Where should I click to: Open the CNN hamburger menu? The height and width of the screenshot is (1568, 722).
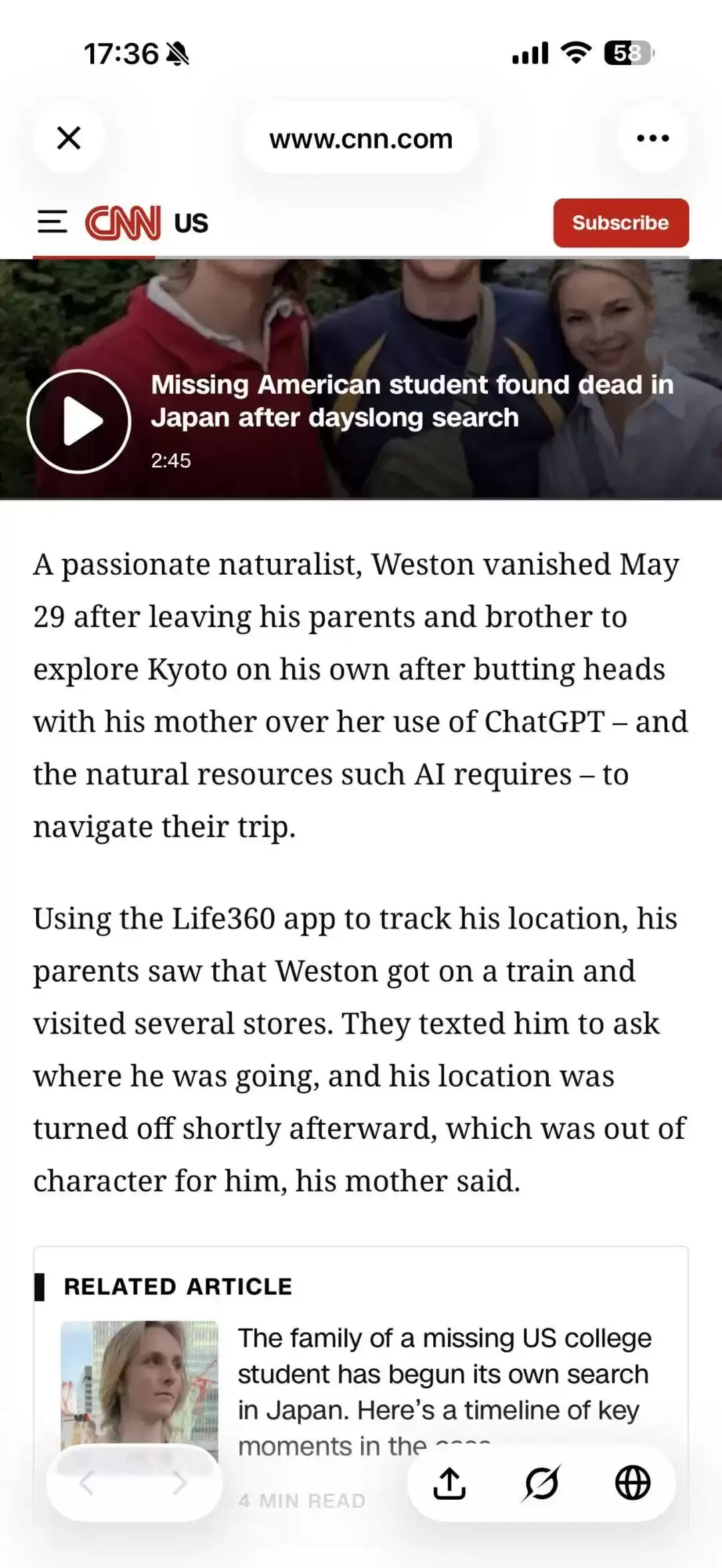pos(52,222)
